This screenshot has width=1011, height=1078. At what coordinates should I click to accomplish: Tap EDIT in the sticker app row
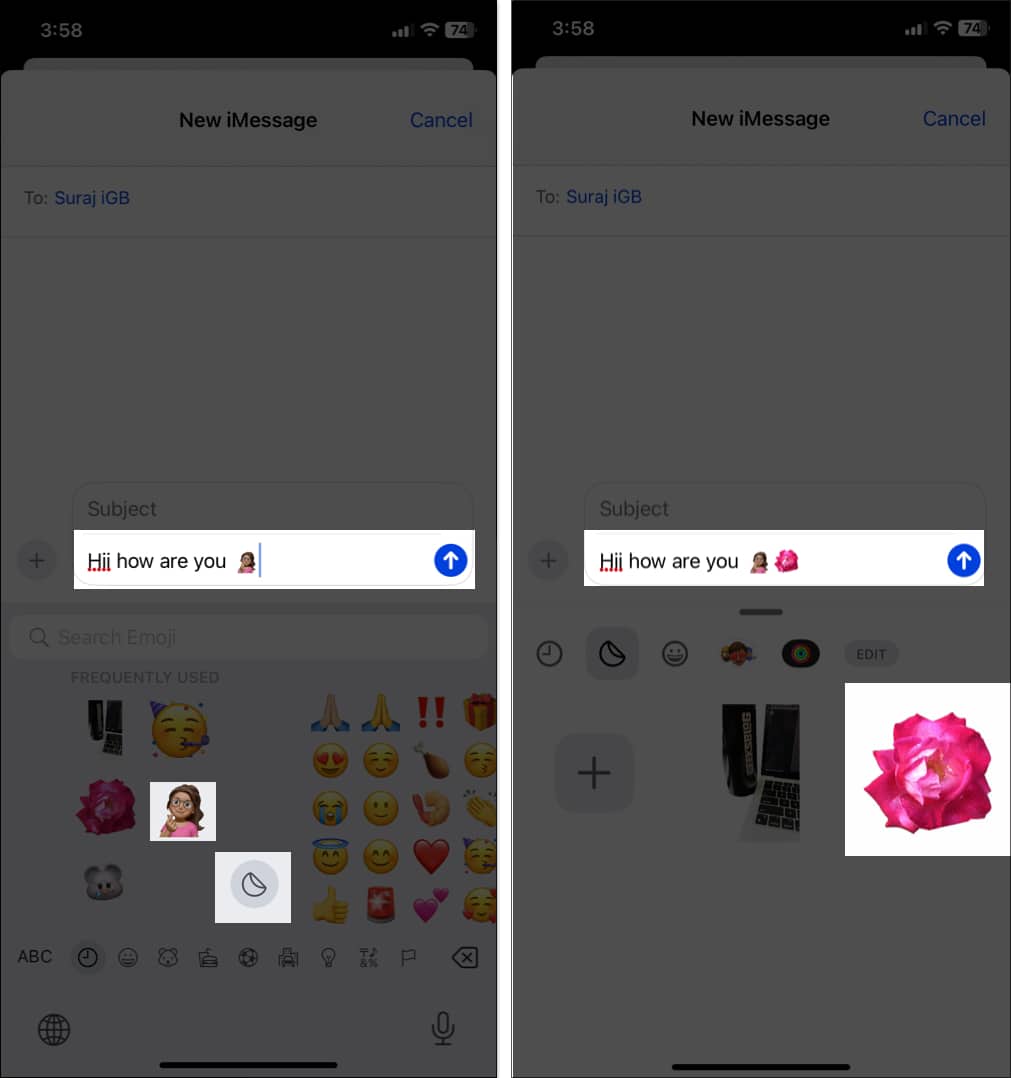coord(871,654)
